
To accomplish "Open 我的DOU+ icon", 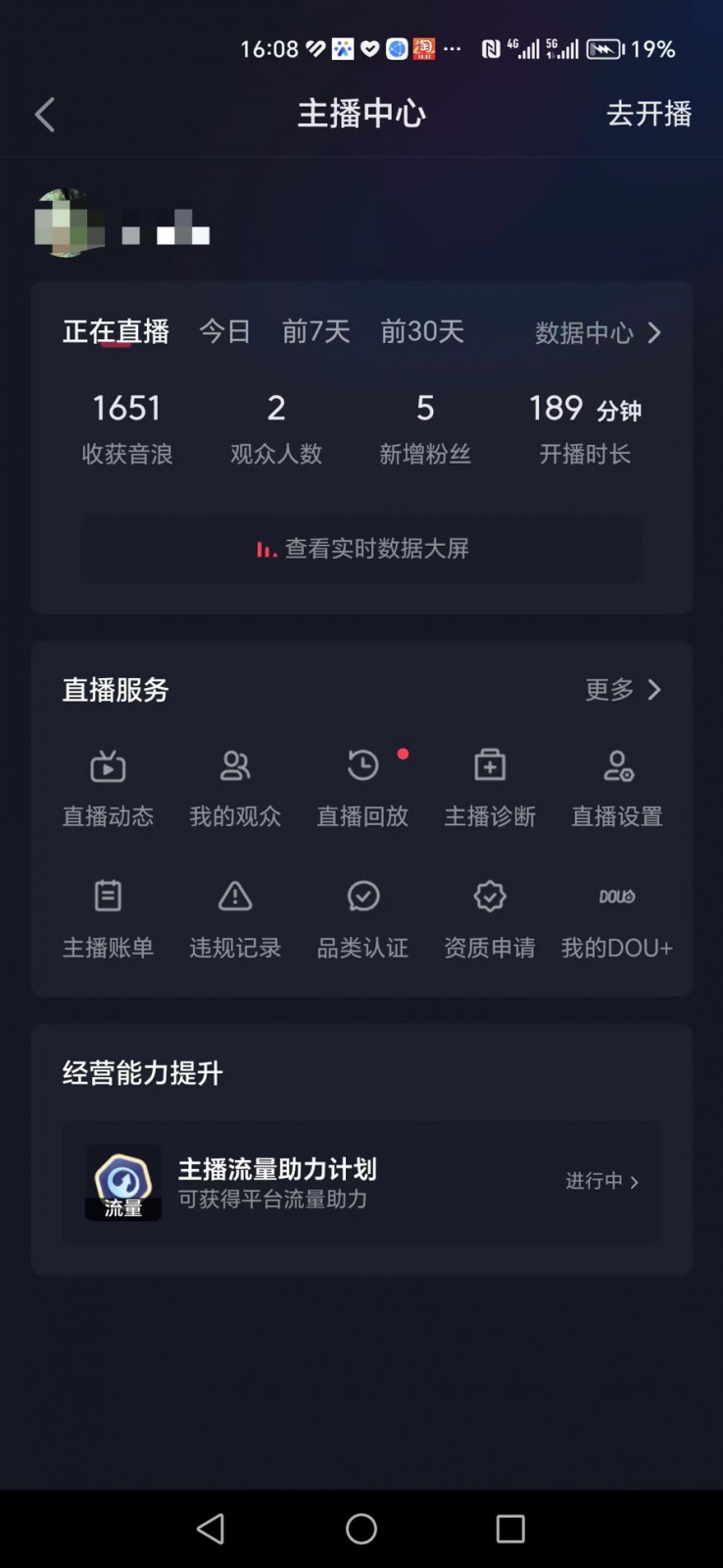I will coord(616,916).
